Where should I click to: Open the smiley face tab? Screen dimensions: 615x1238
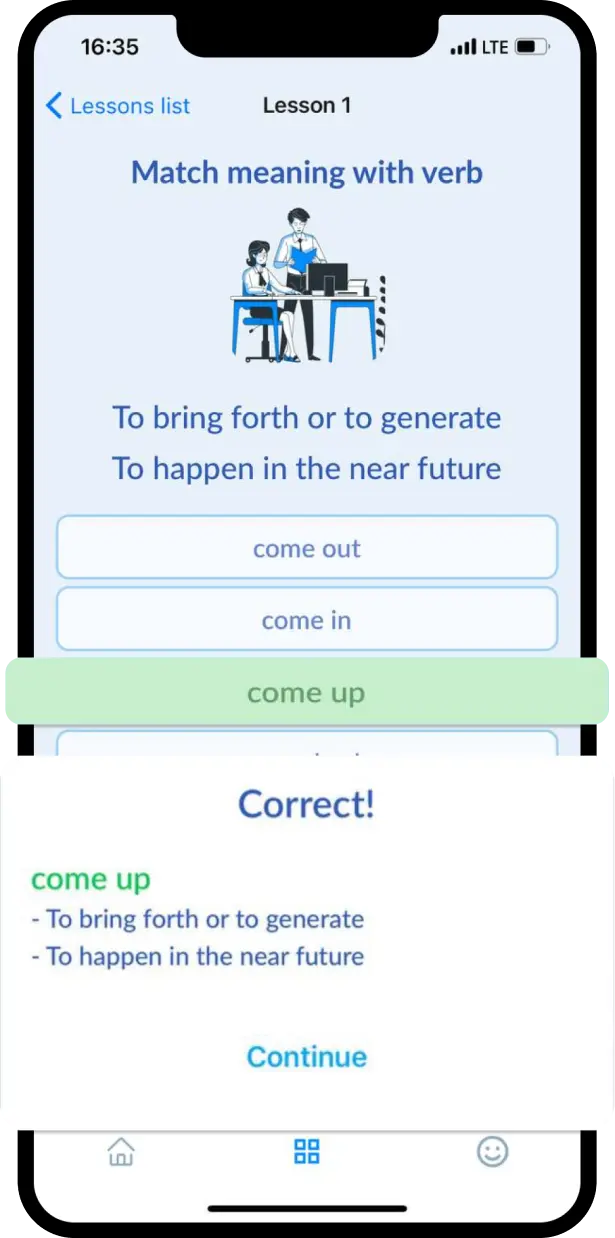tap(492, 1152)
